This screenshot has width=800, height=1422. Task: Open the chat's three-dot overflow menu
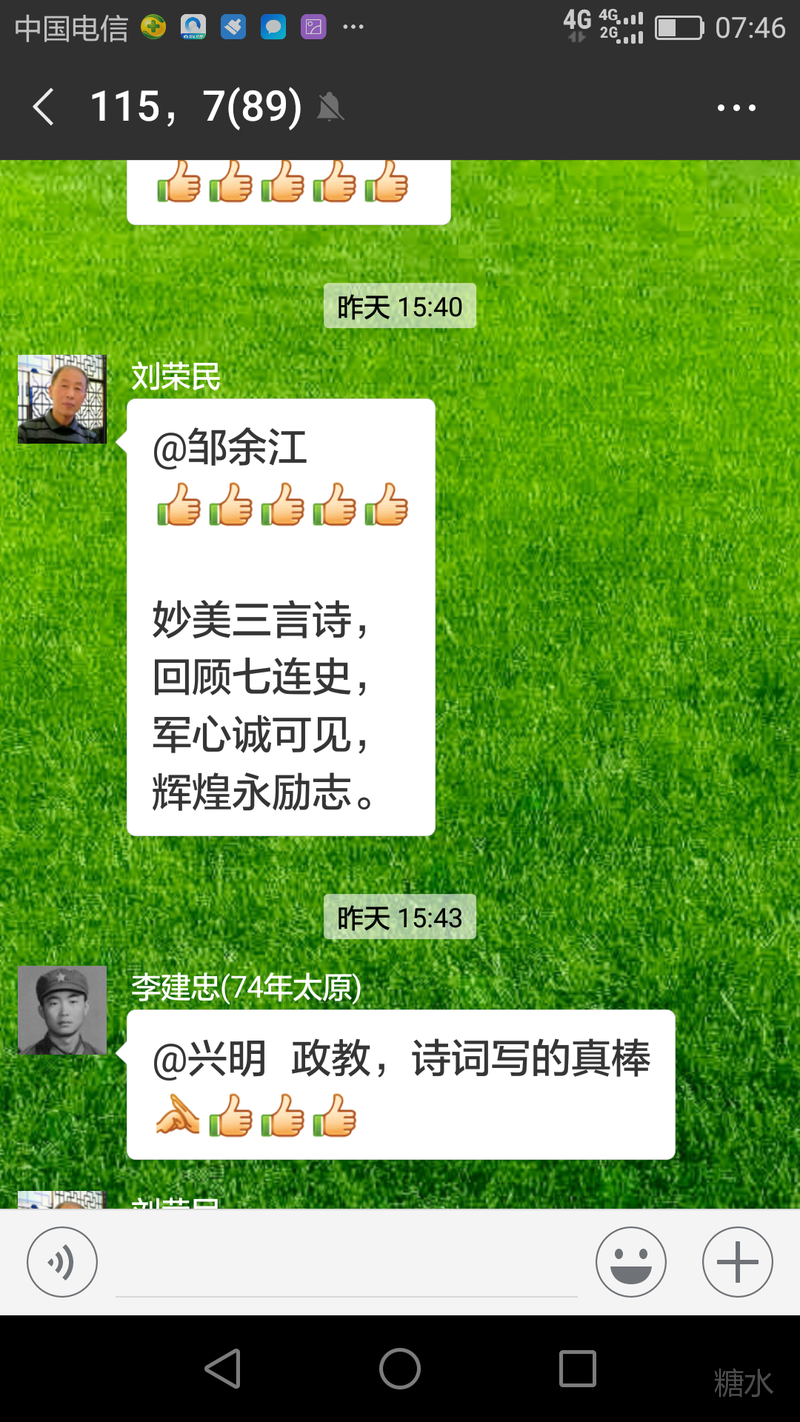click(737, 107)
